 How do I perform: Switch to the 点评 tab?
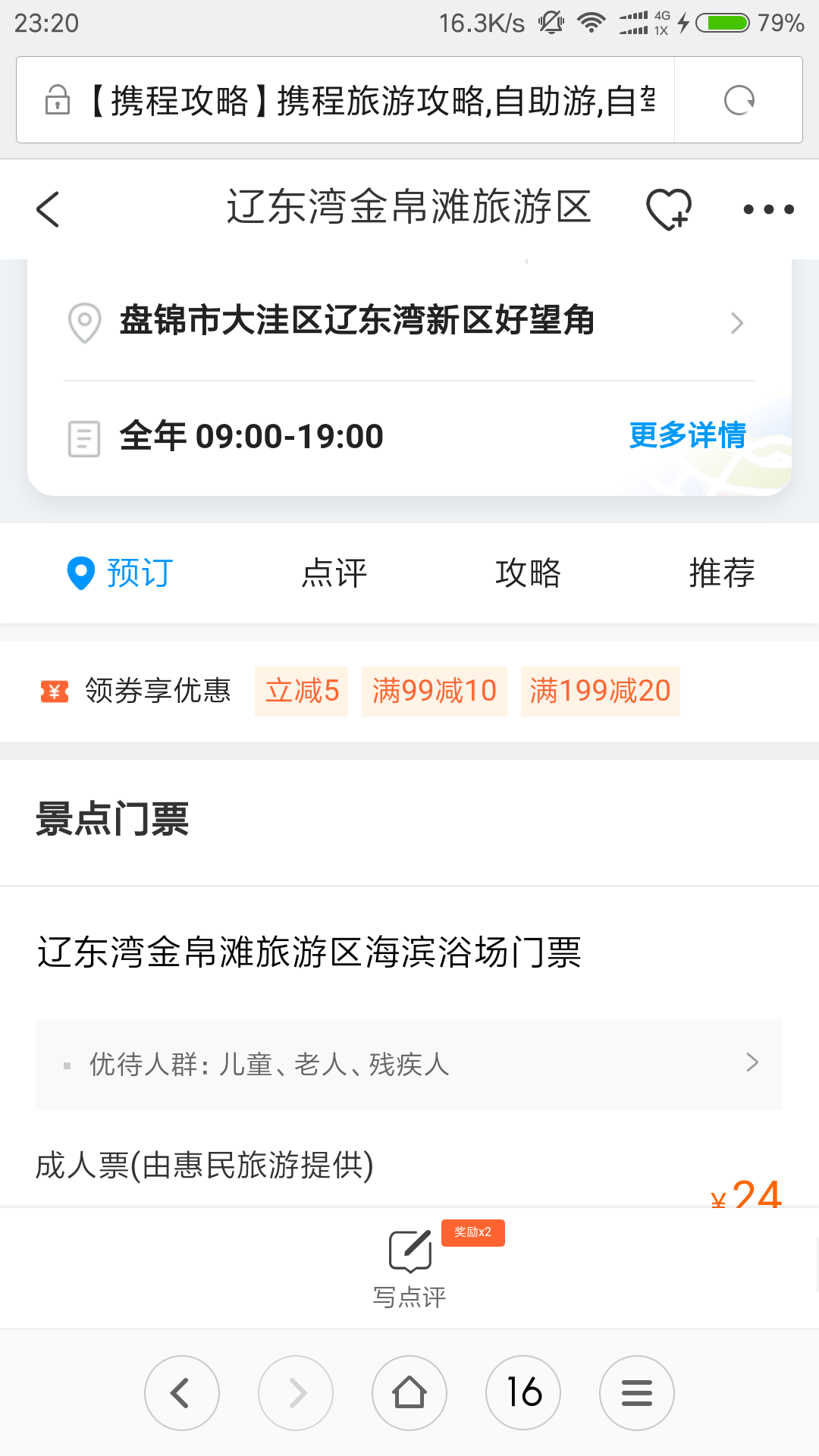tap(334, 573)
